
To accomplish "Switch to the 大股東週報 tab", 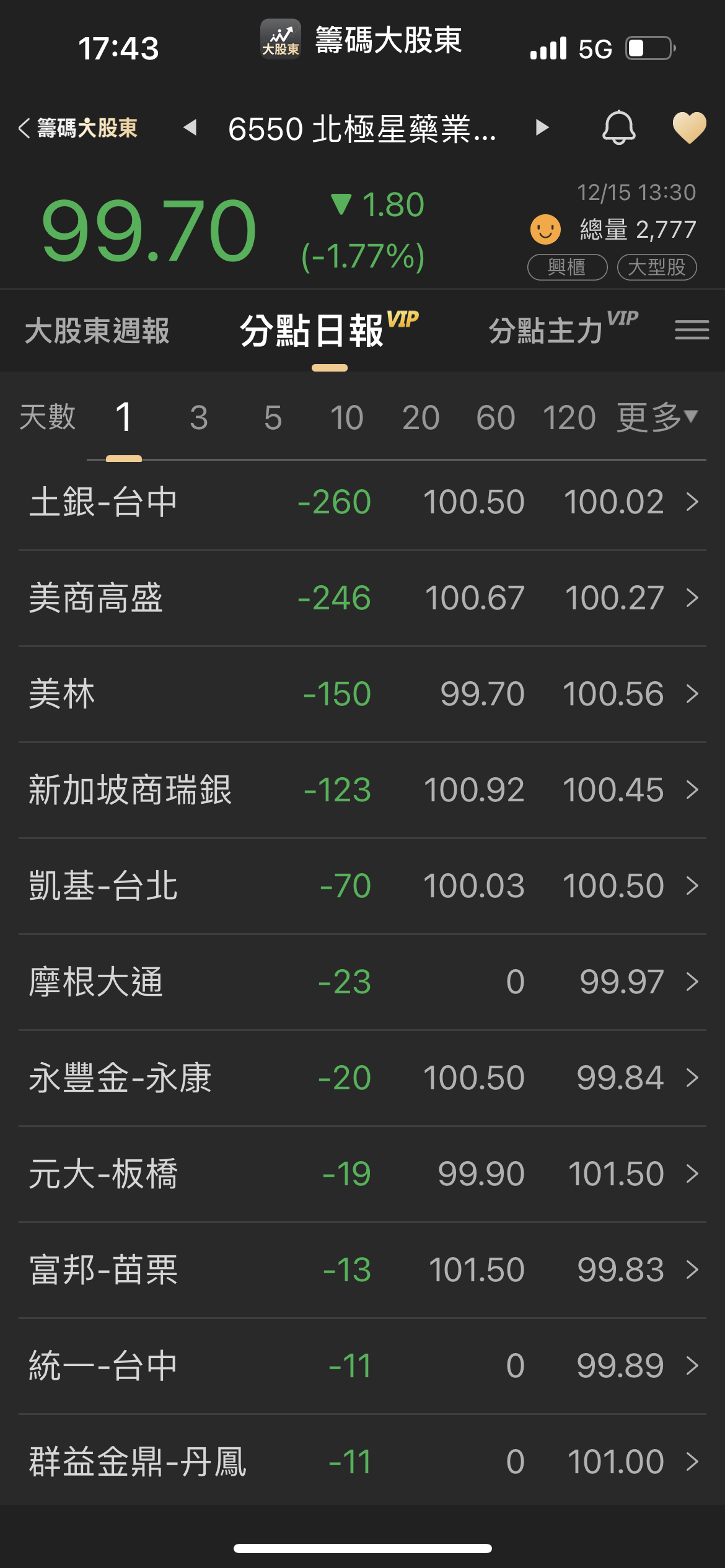I will click(97, 330).
